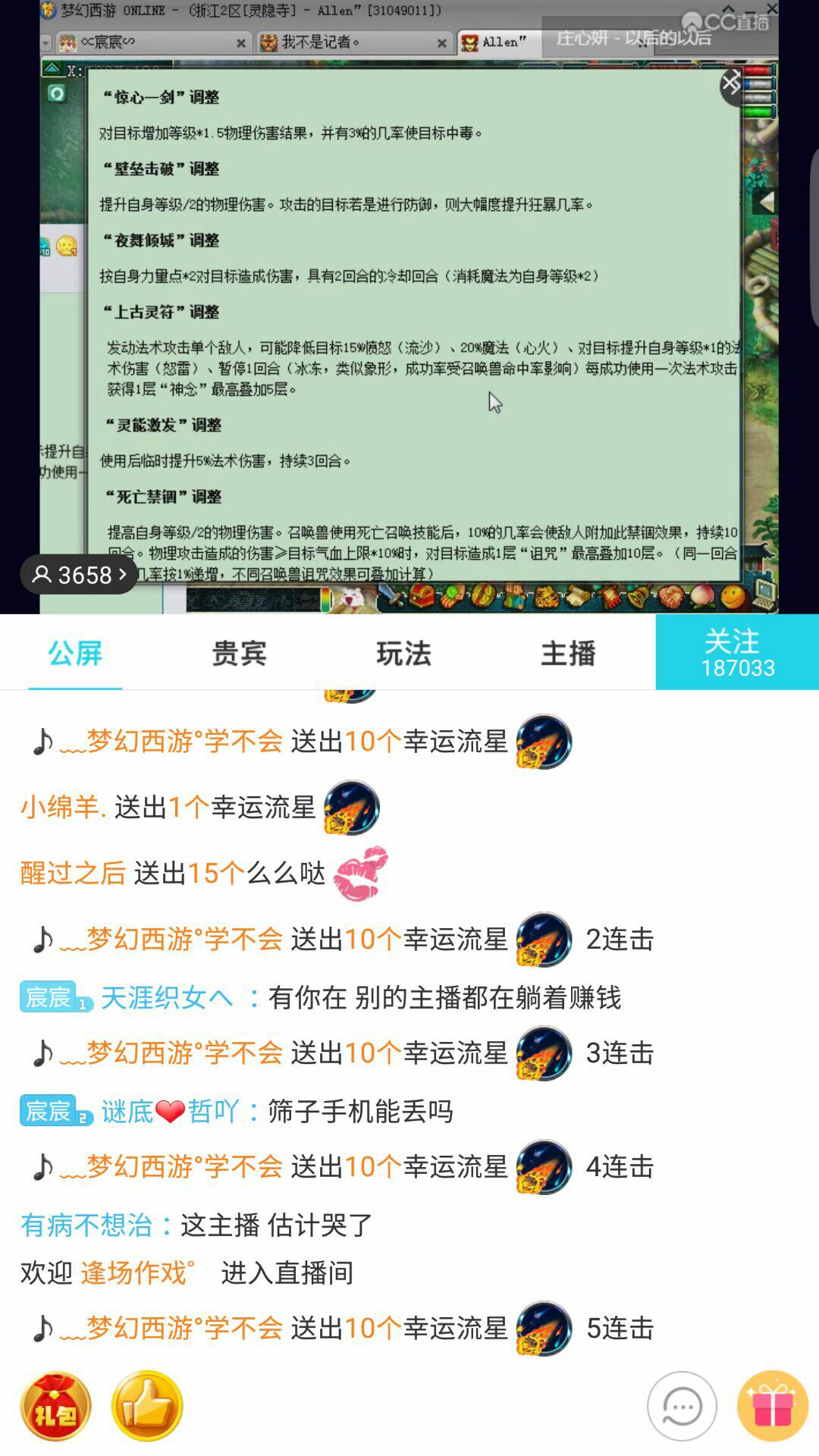Open the chat message input bubble
Viewport: 819px width, 1456px height.
click(682, 1406)
